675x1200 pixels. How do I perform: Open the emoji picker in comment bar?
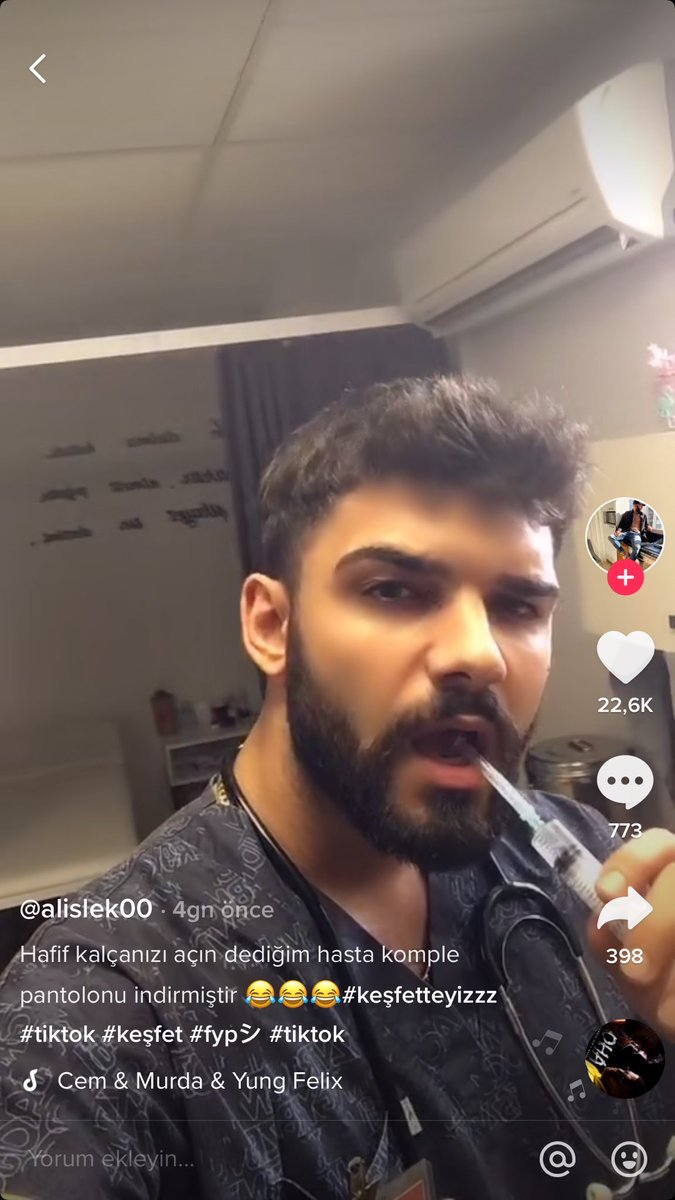pyautogui.click(x=629, y=1159)
